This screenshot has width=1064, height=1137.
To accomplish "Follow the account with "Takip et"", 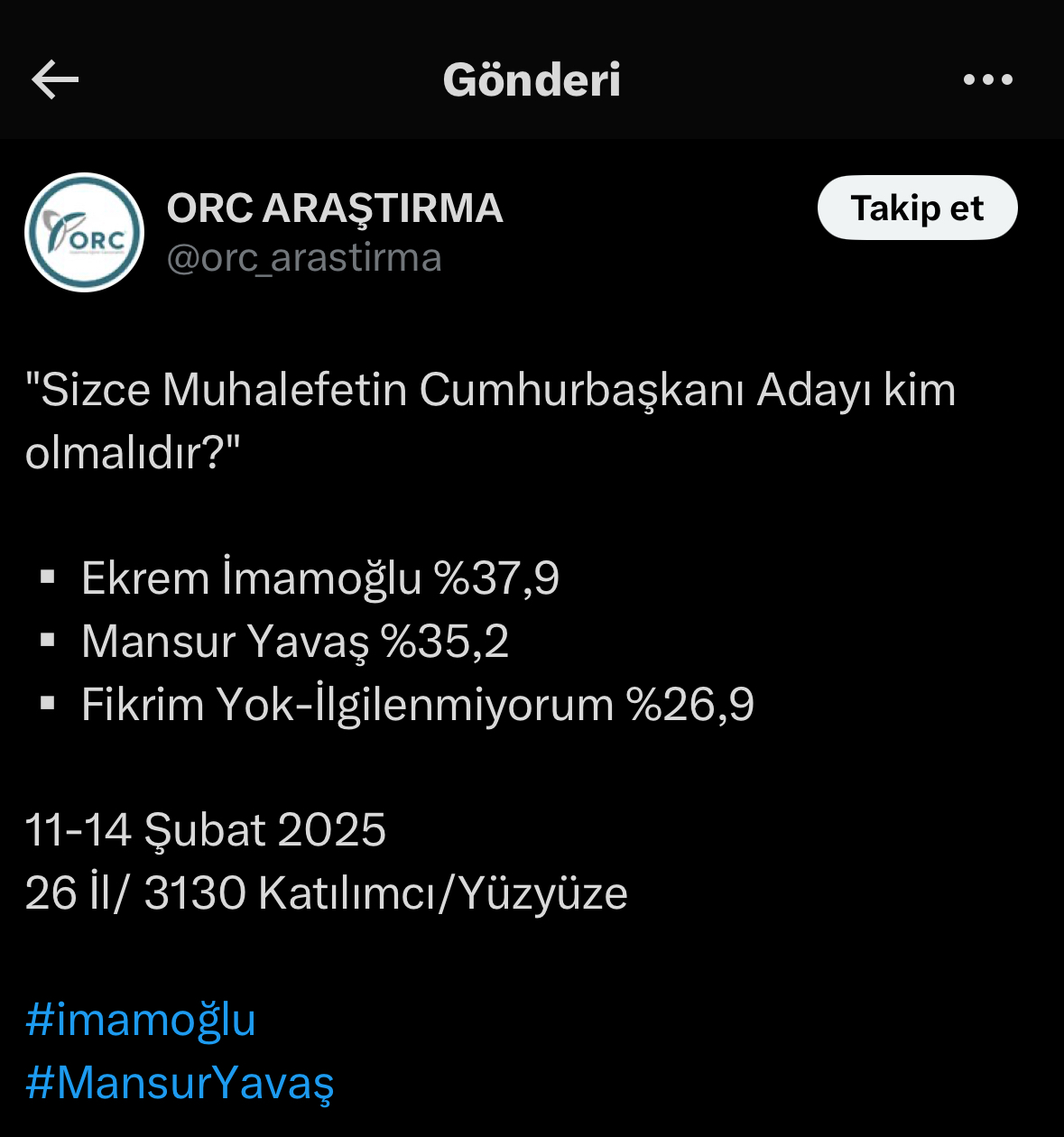I will tap(916, 208).
